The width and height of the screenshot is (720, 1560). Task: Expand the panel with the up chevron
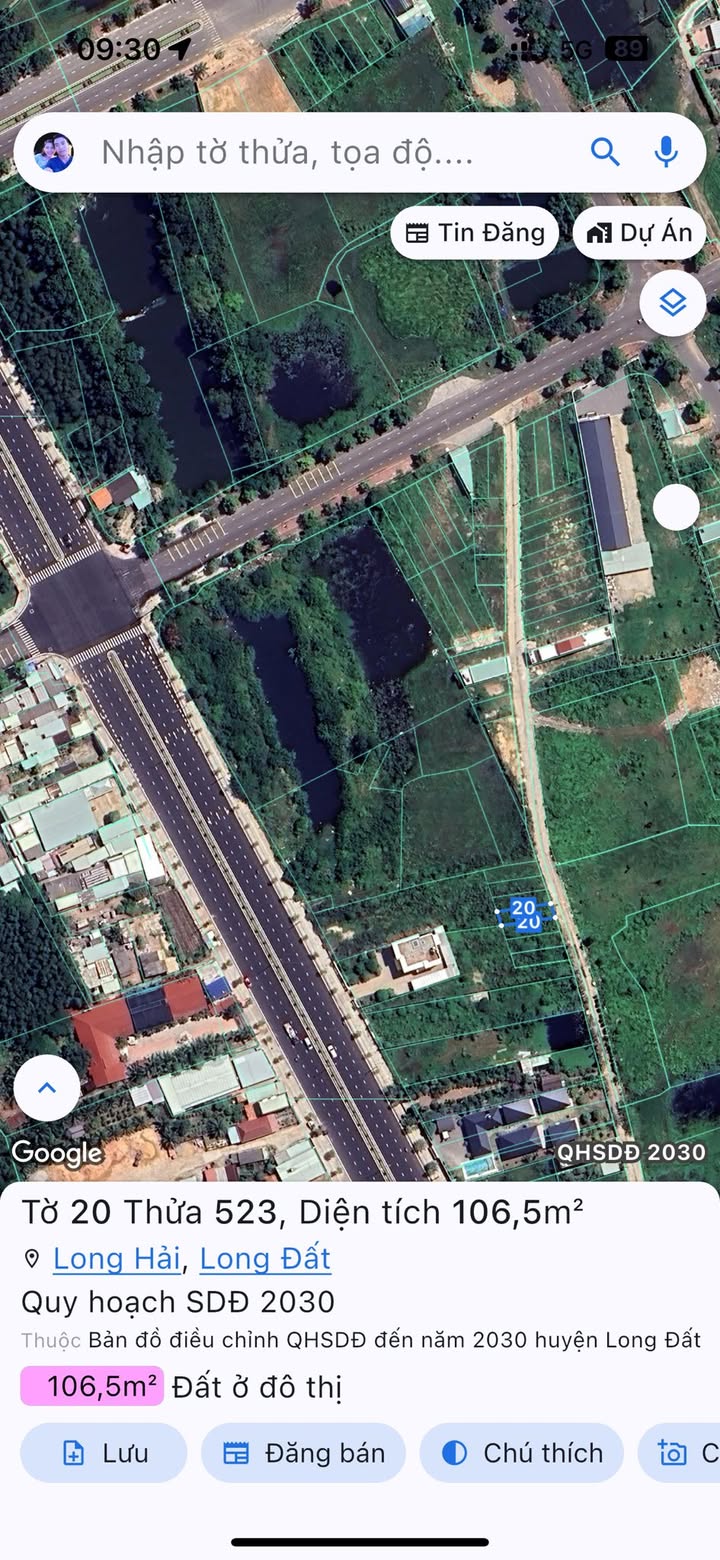point(47,1088)
